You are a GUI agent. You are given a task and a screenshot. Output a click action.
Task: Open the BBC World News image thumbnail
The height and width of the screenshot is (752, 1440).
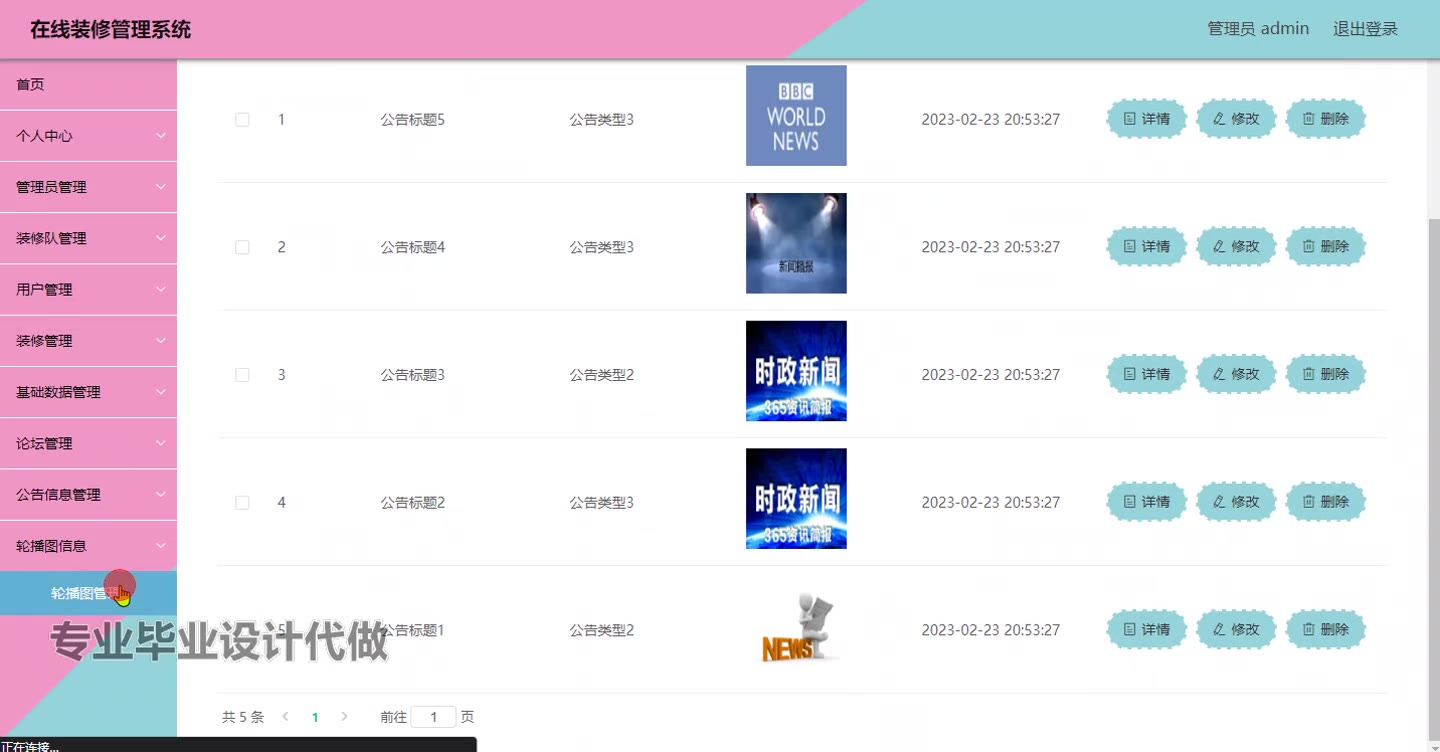(796, 116)
